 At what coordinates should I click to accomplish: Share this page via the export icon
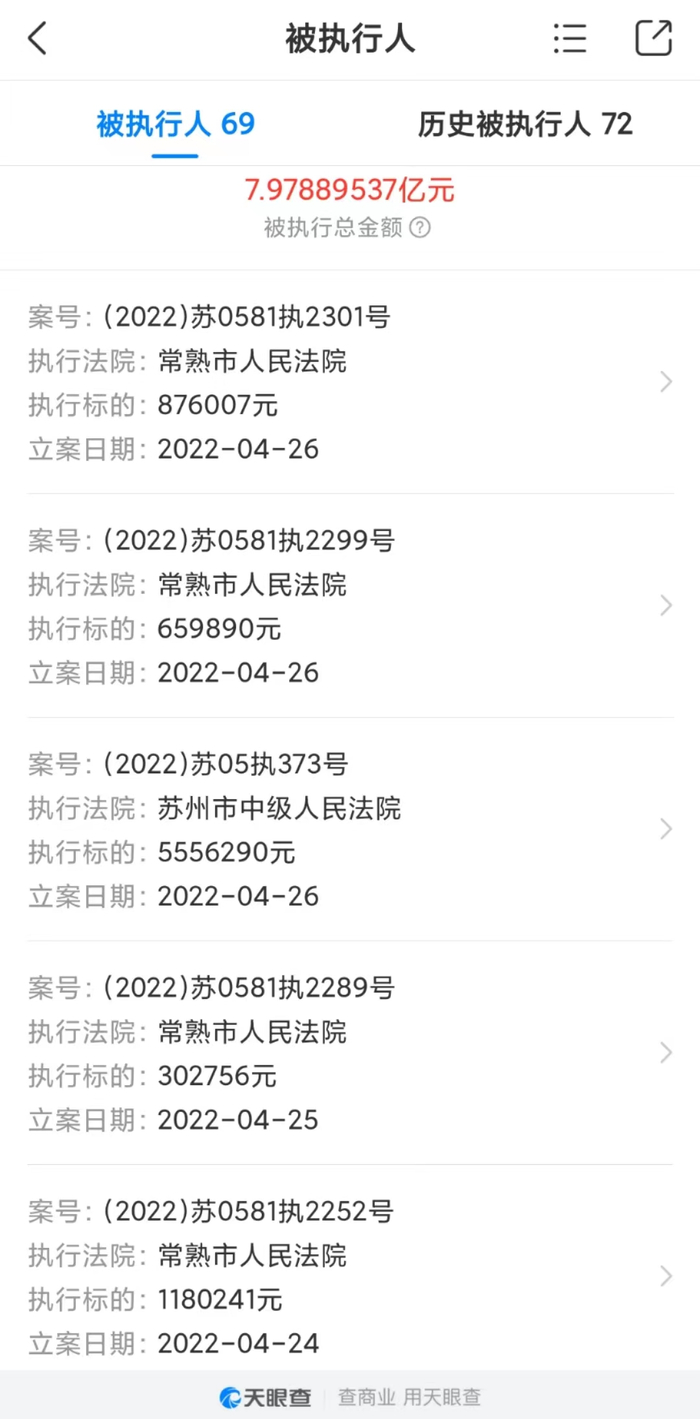(x=654, y=39)
